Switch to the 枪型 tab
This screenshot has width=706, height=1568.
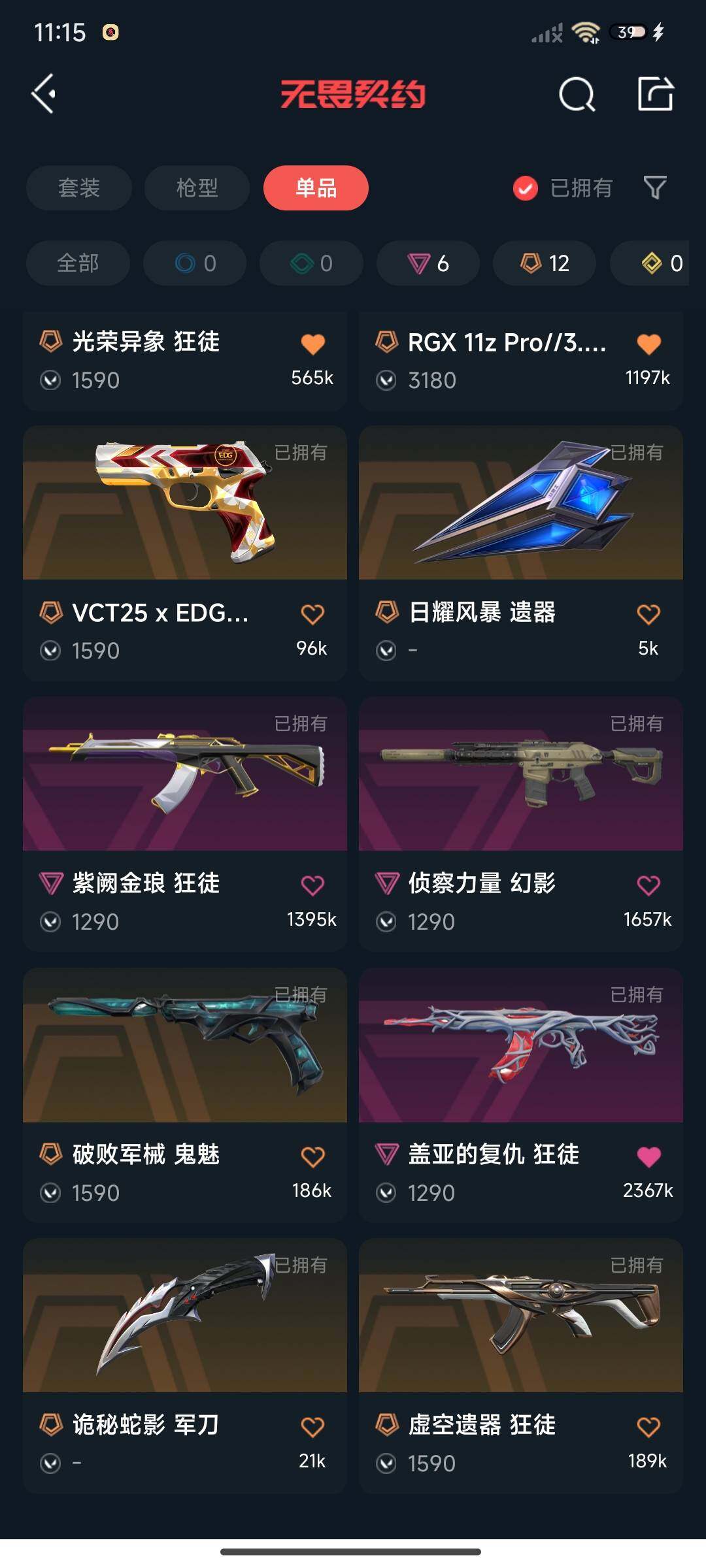(x=197, y=188)
